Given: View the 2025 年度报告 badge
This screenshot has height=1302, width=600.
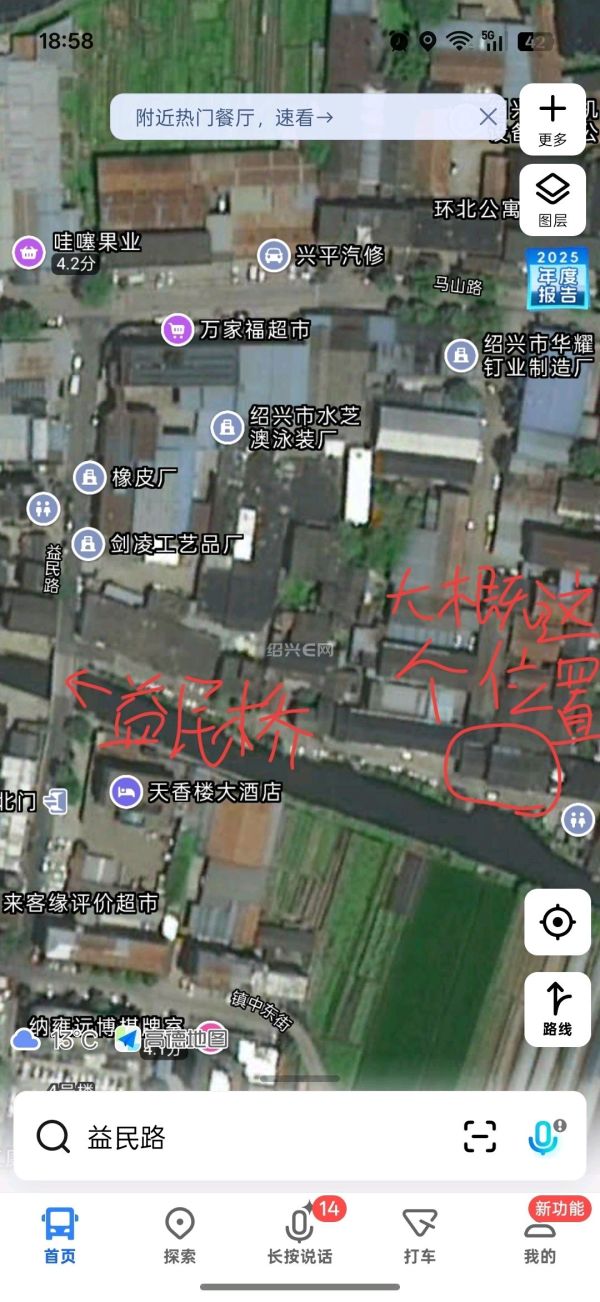Looking at the screenshot, I should (x=557, y=277).
